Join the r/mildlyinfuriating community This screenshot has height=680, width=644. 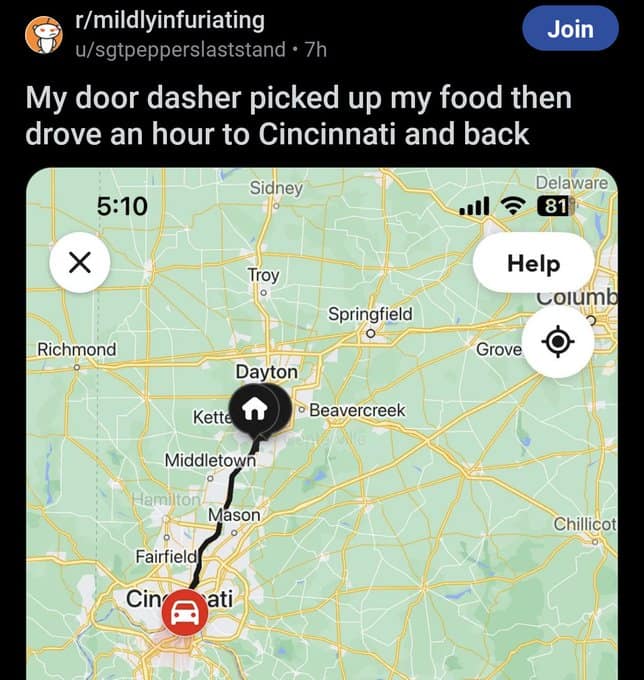[570, 30]
